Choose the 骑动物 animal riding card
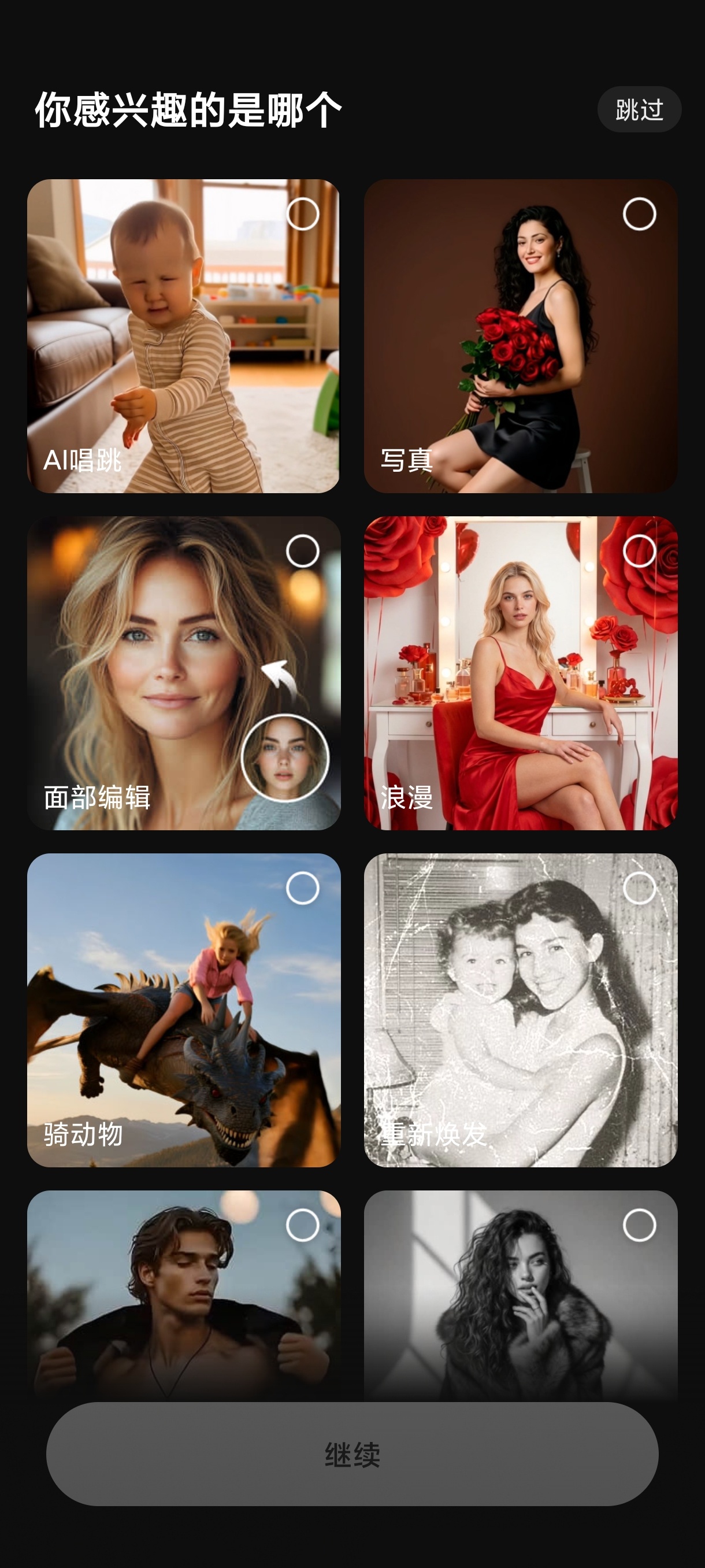705x1568 pixels. point(183,1010)
